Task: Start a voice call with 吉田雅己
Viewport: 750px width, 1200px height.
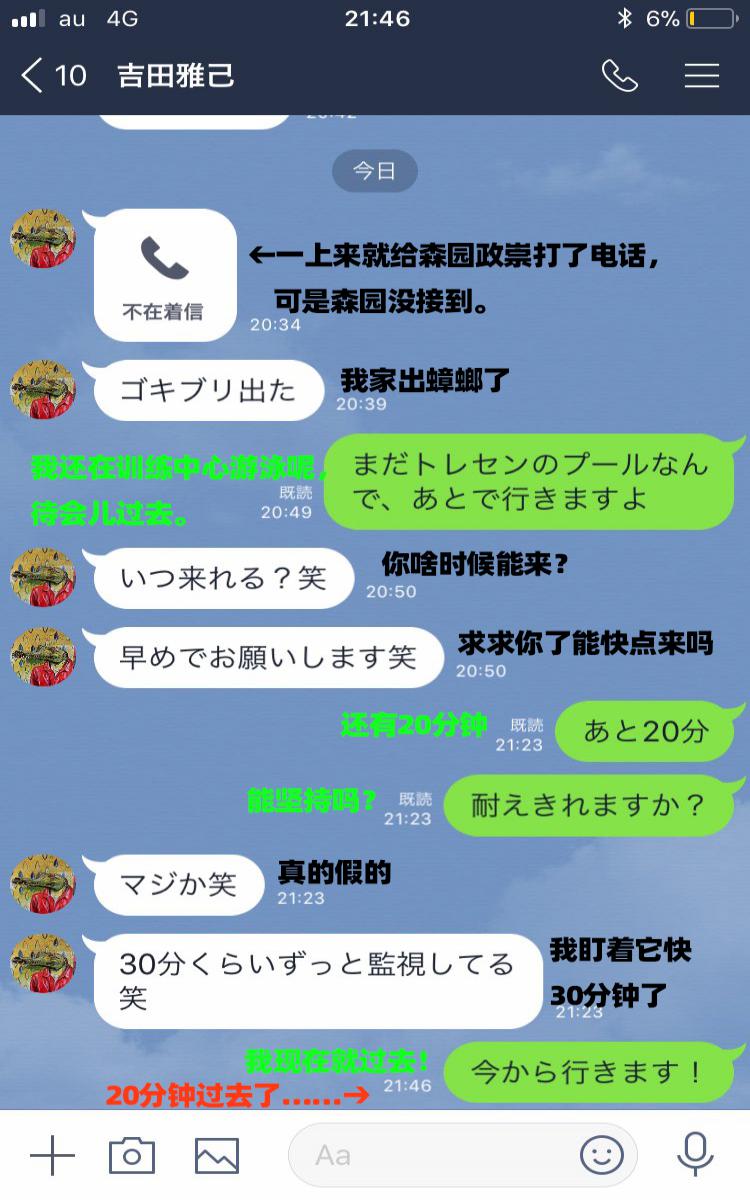Action: point(619,76)
